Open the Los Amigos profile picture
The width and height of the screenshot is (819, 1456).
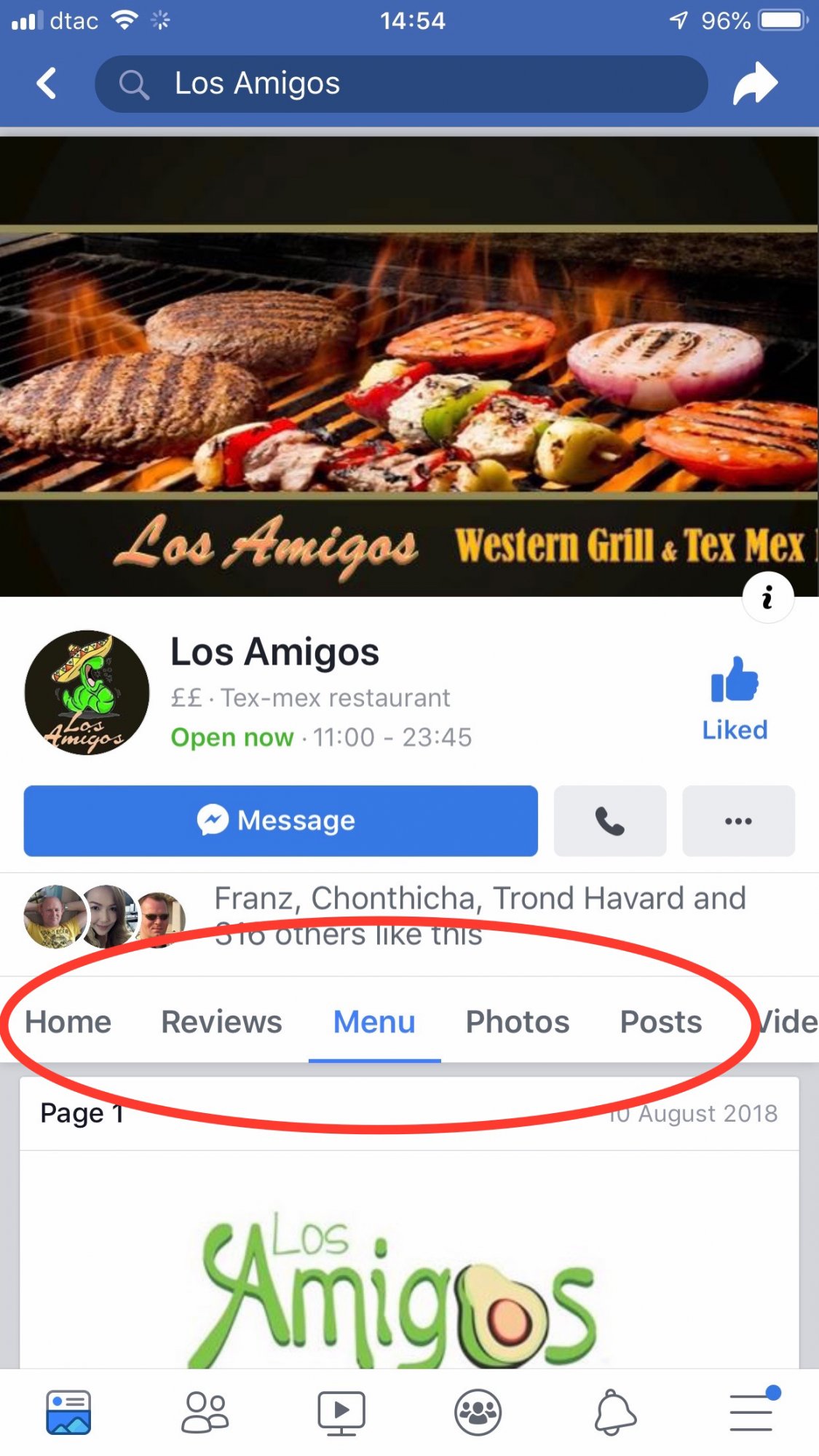87,692
